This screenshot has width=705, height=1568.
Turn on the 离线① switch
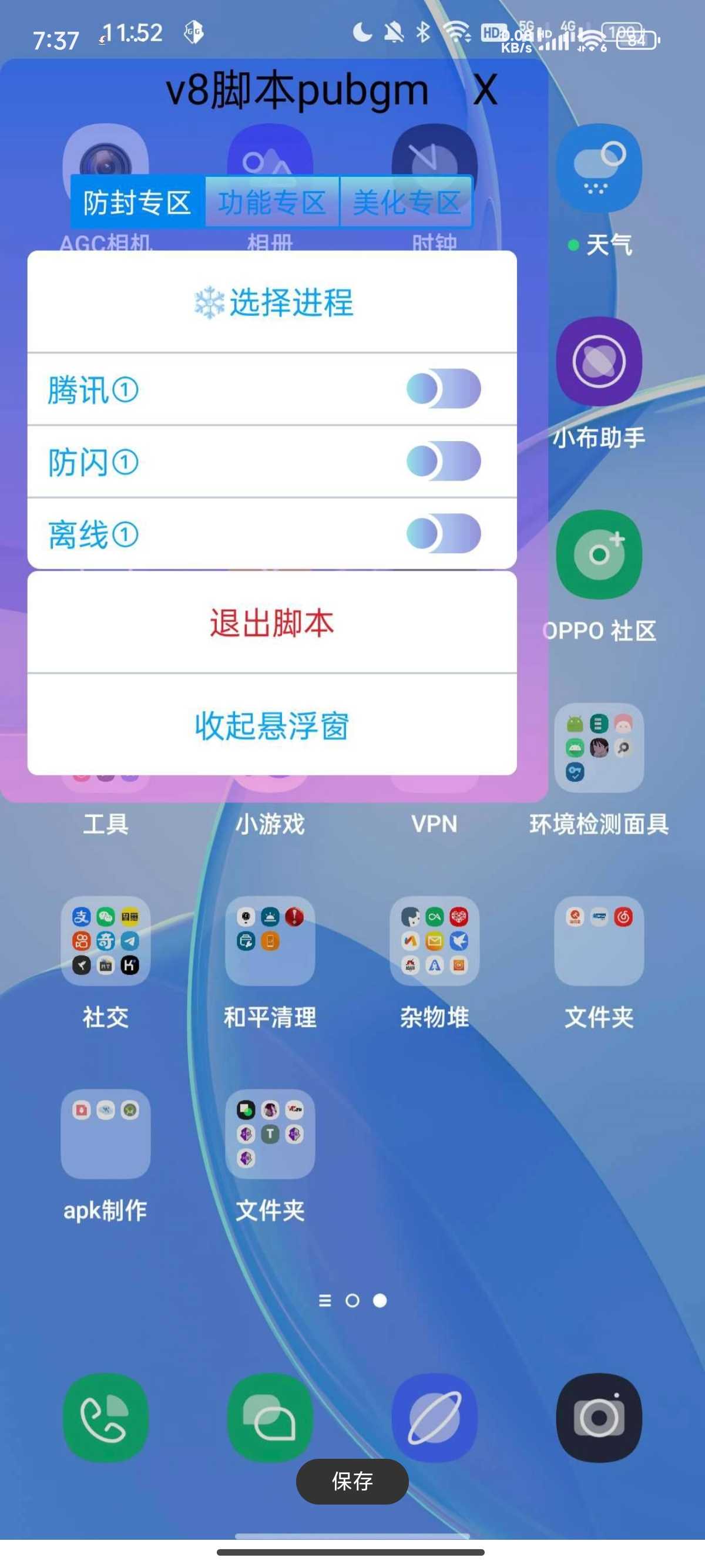(443, 534)
